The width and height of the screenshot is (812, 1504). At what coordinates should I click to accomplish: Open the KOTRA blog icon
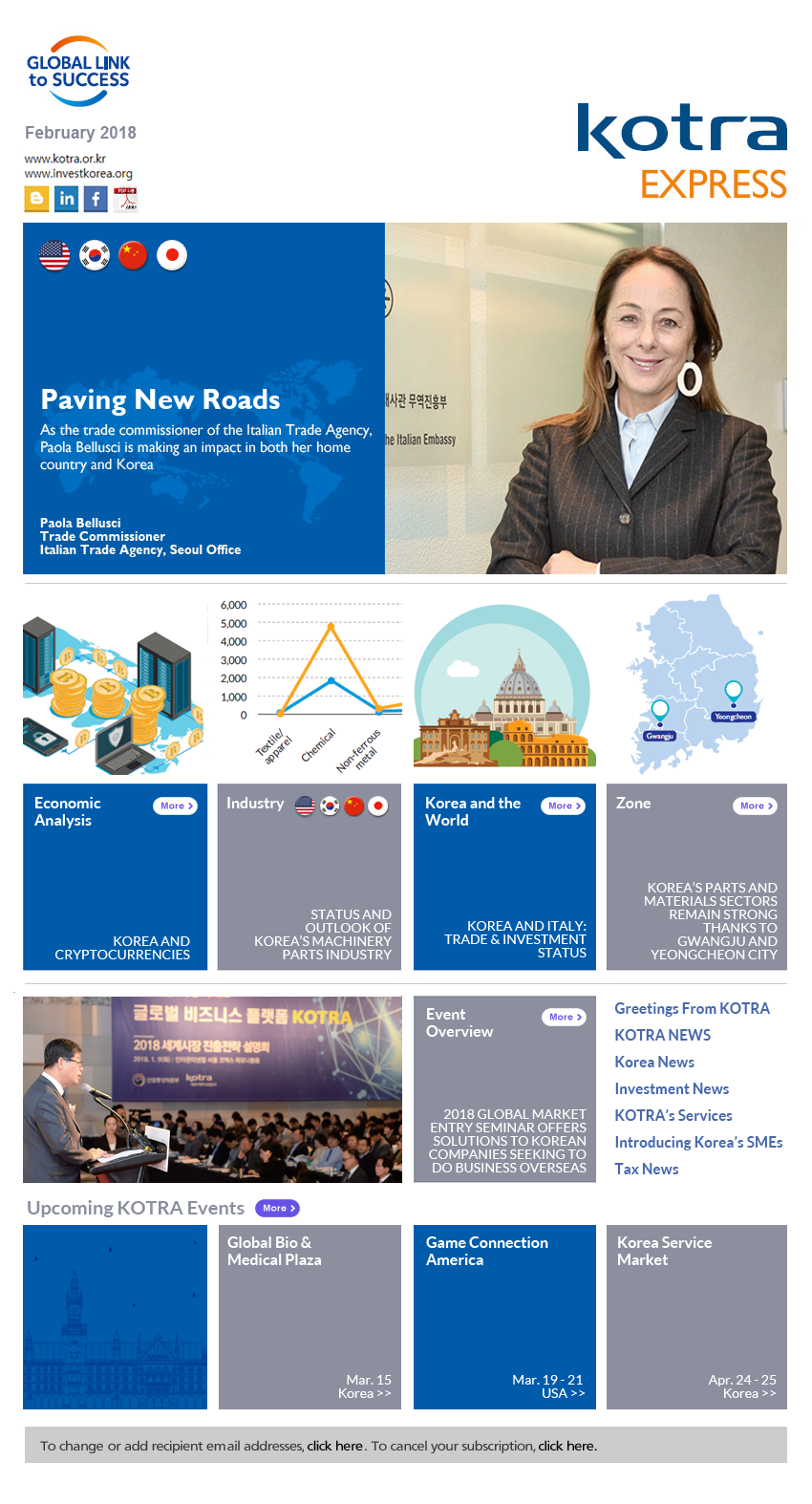point(36,199)
